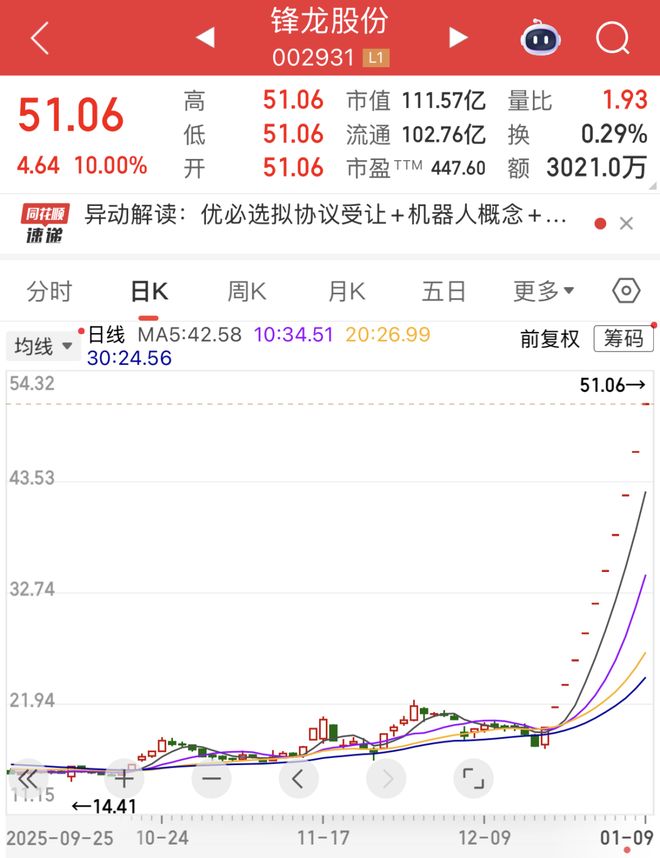Go back from the stock detail page
The width and height of the screenshot is (660, 858).
tap(39, 39)
